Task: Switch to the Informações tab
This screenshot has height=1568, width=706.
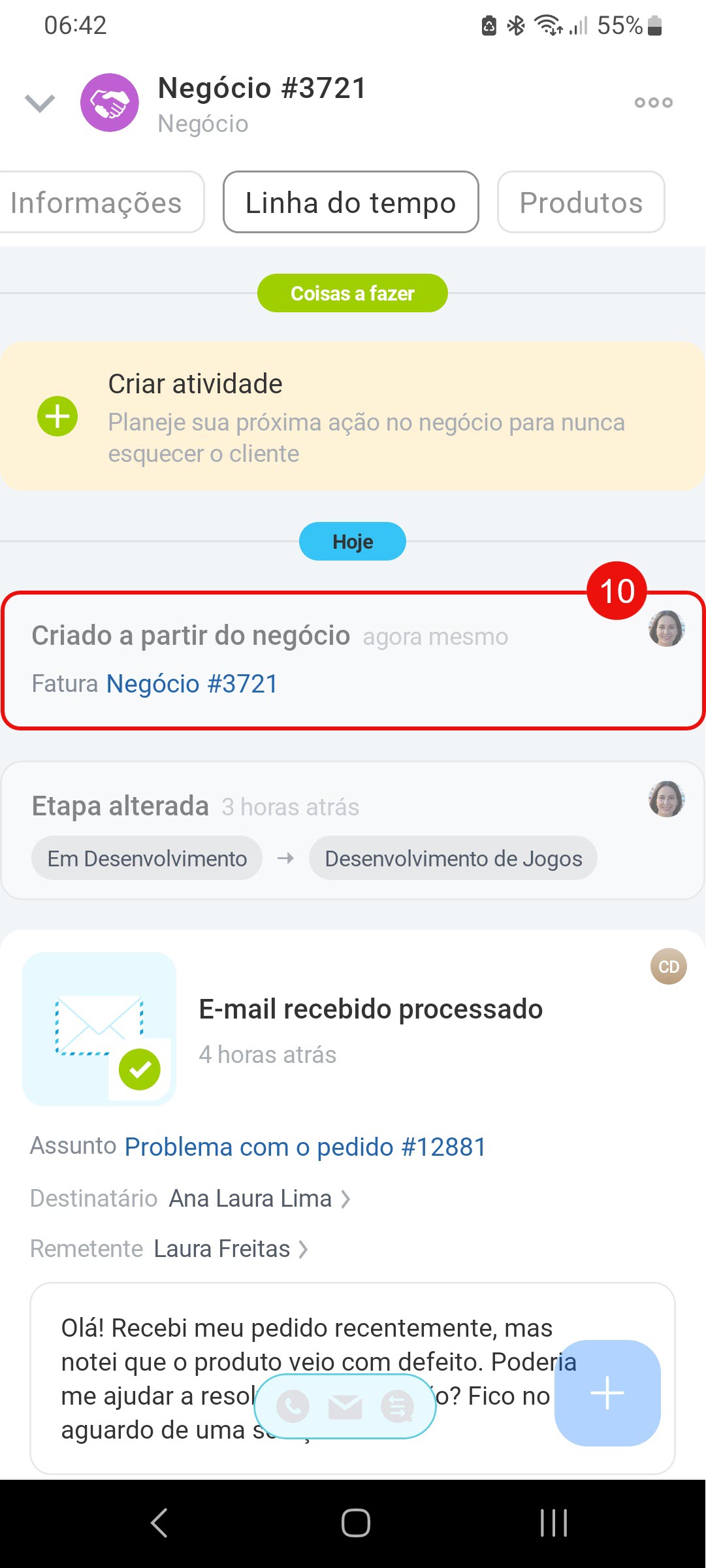Action: coord(97,203)
